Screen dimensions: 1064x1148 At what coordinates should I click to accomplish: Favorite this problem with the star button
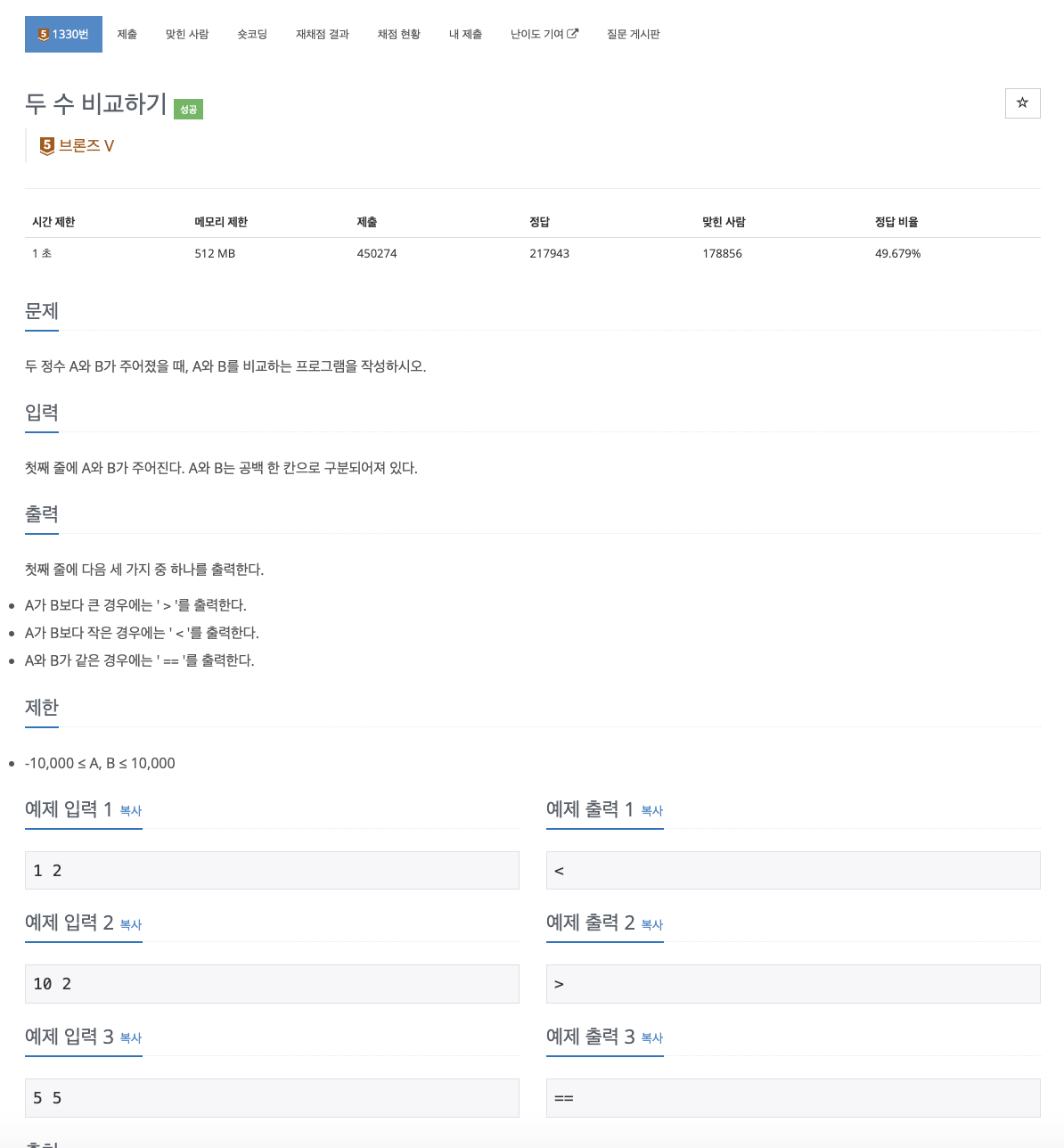[x=1022, y=103]
